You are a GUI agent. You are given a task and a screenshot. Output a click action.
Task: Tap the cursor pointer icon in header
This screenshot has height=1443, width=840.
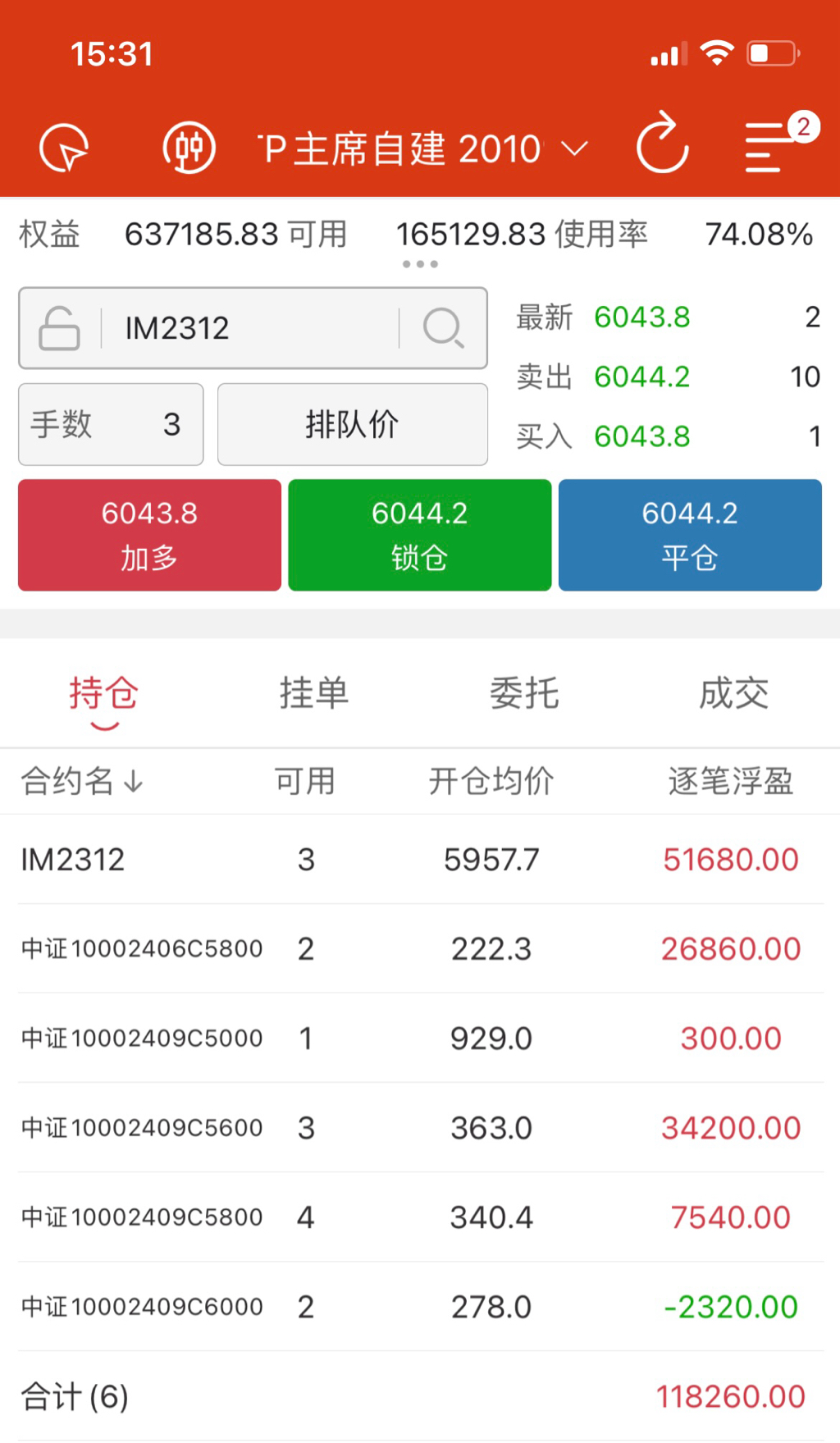tap(64, 148)
